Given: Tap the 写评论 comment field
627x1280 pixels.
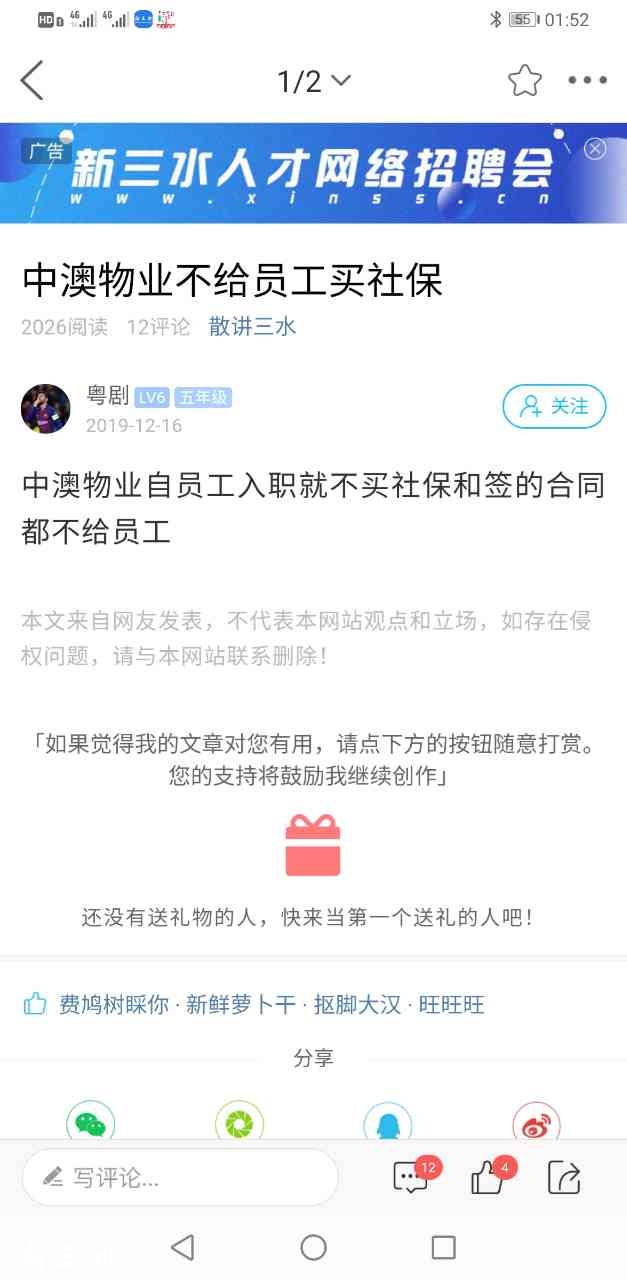Looking at the screenshot, I should click(x=180, y=1177).
